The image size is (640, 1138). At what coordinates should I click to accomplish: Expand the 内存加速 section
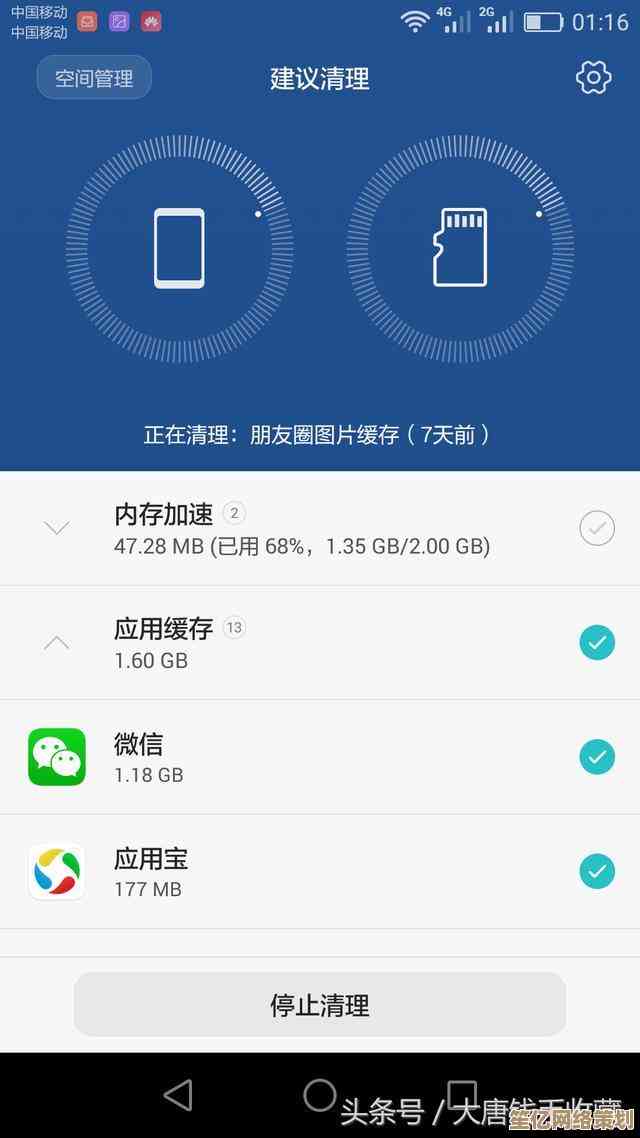click(57, 528)
